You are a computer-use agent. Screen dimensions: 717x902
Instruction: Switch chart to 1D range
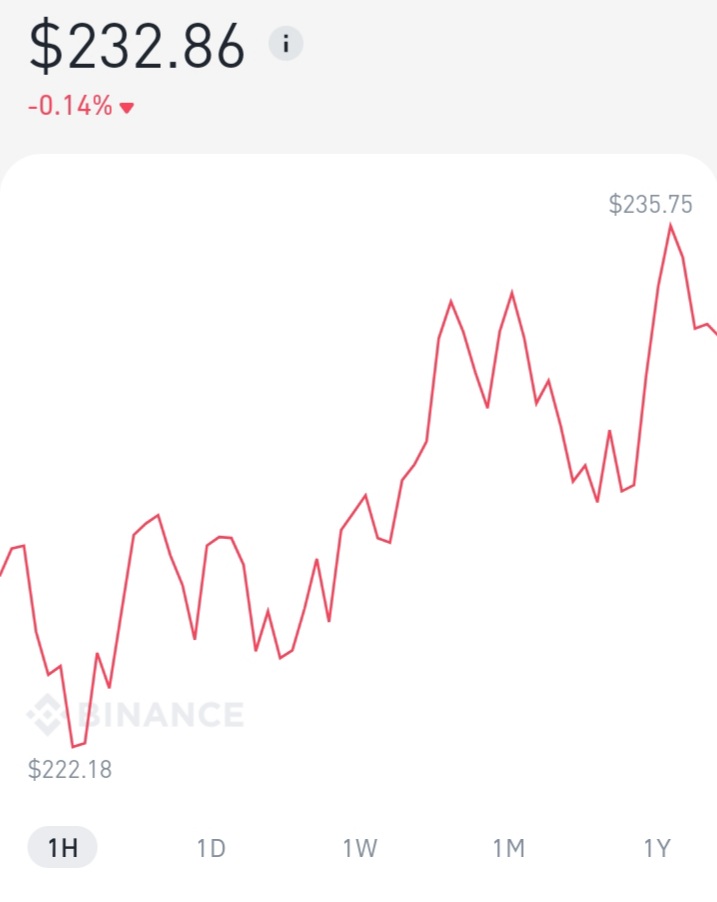pyautogui.click(x=211, y=849)
